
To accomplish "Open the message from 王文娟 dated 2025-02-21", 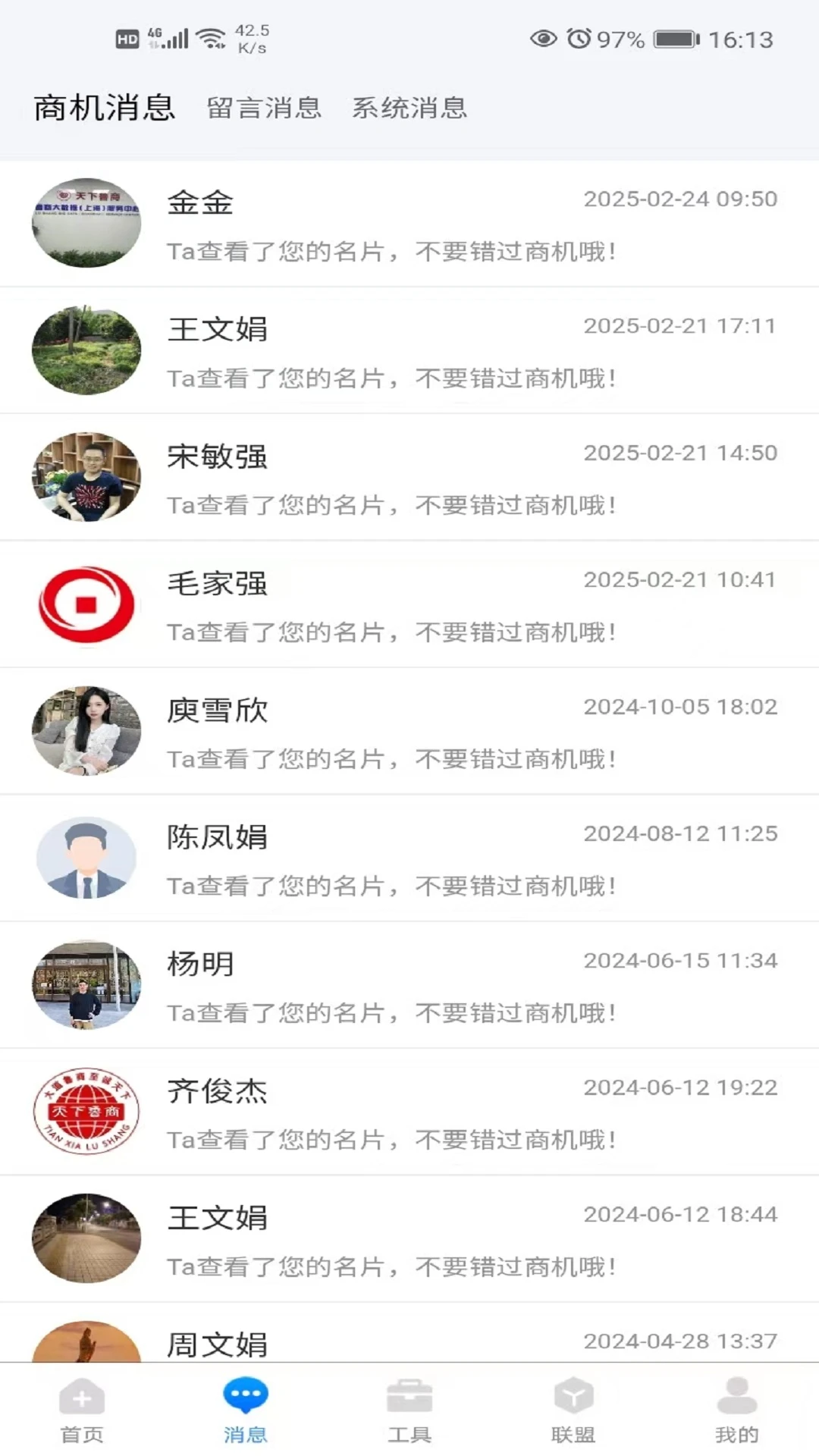I will (409, 349).
